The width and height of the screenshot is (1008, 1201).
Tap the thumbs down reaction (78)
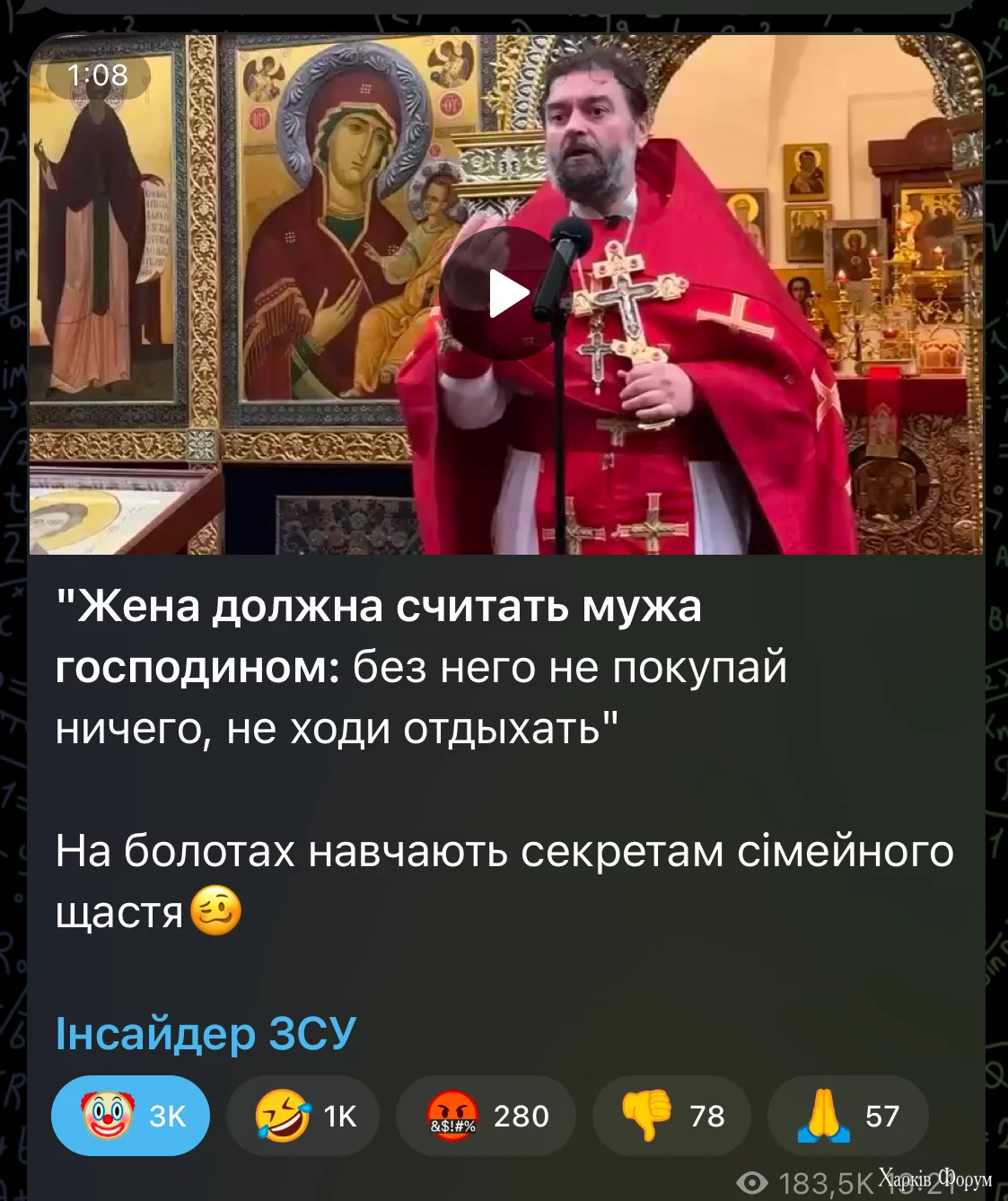pos(671,1116)
